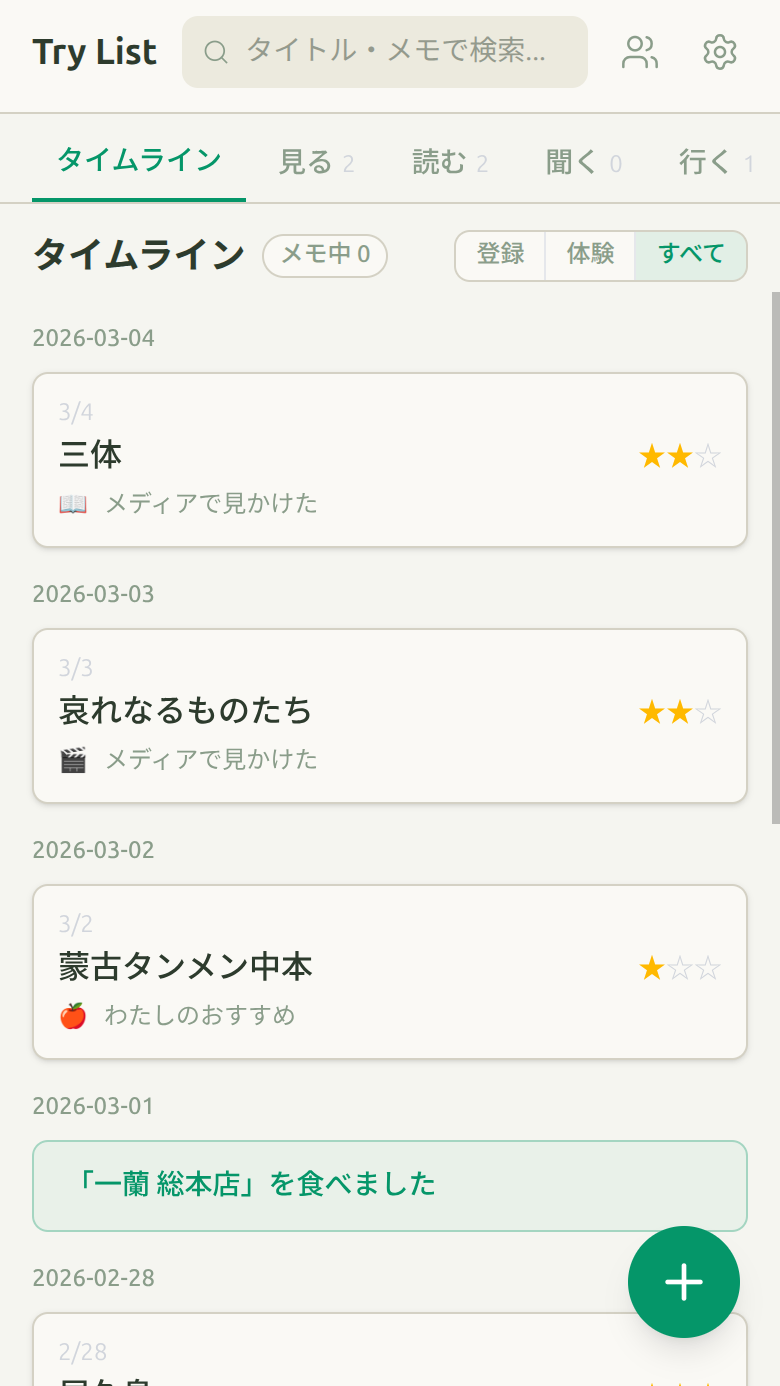The image size is (780, 1386).
Task: Open the 哀れなるものたち card
Action: coord(390,716)
